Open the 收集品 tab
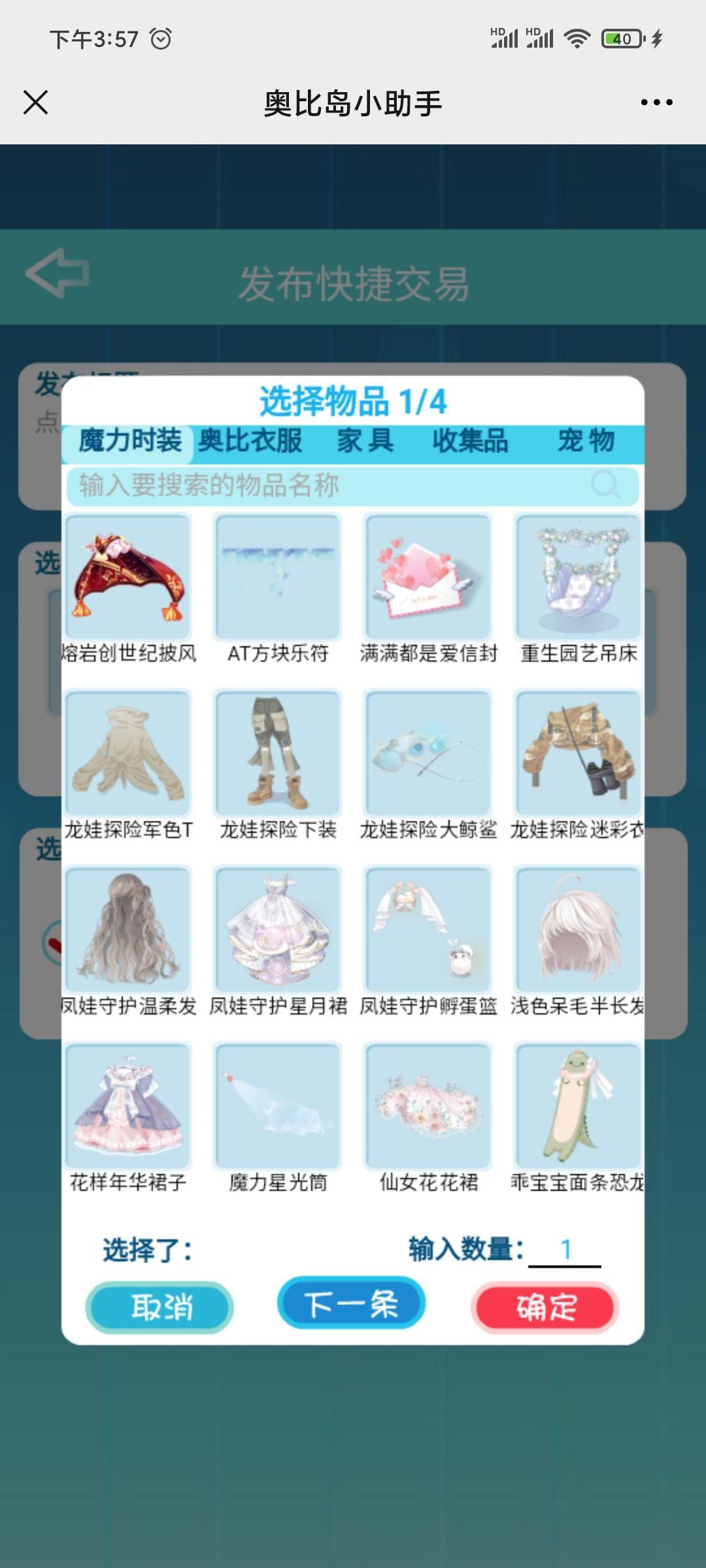 pos(470,441)
